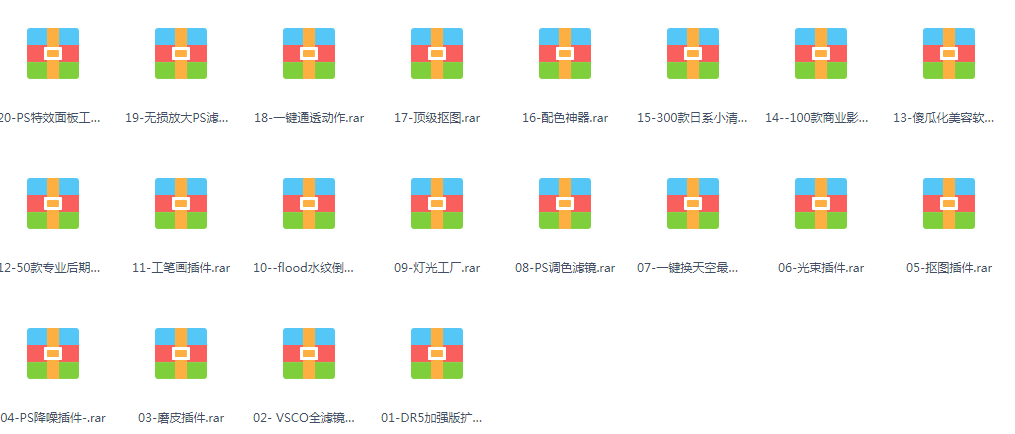
Task: Open 13-傻瓜化美容软件 archive
Action: pos(949,53)
